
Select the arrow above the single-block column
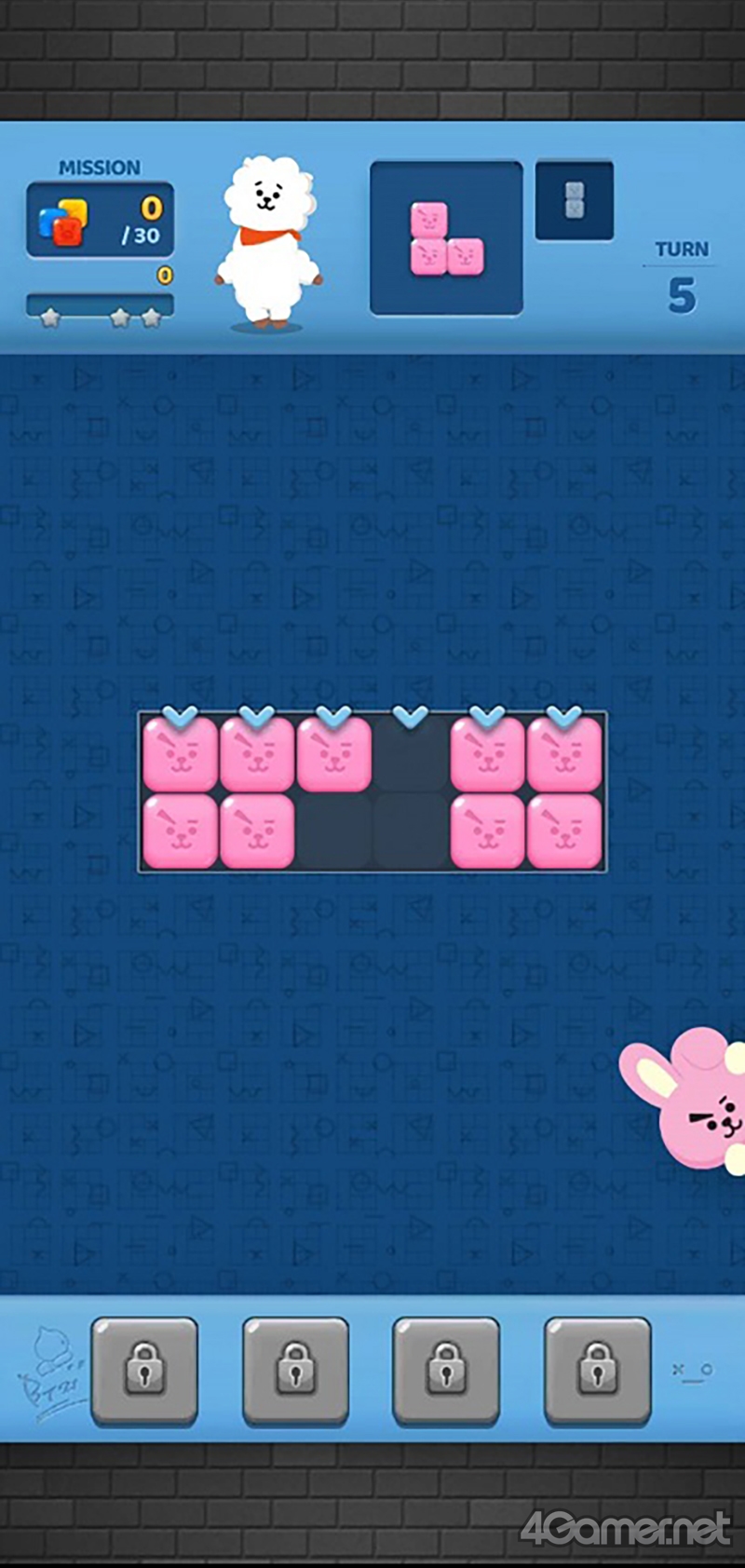[x=333, y=716]
